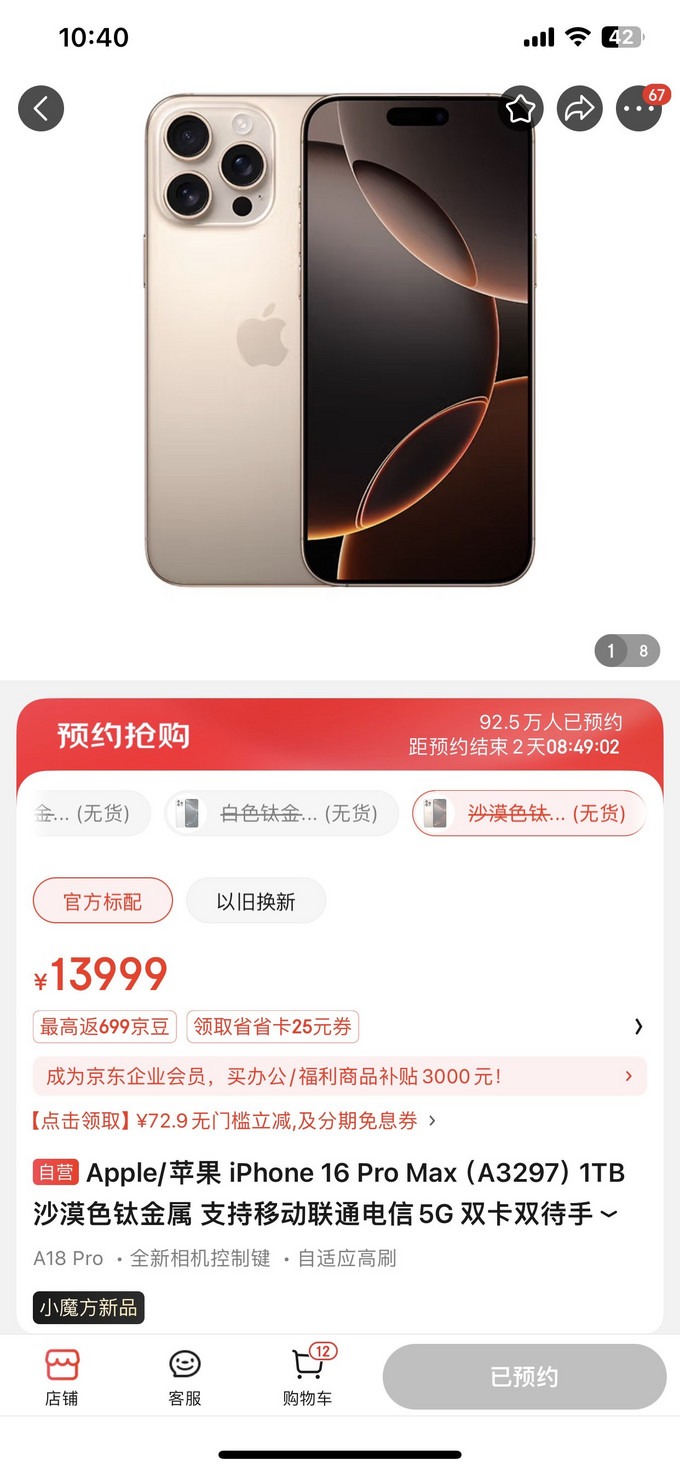The width and height of the screenshot is (680, 1472).
Task: Visit the 店铺 store page
Action: coord(62,1377)
